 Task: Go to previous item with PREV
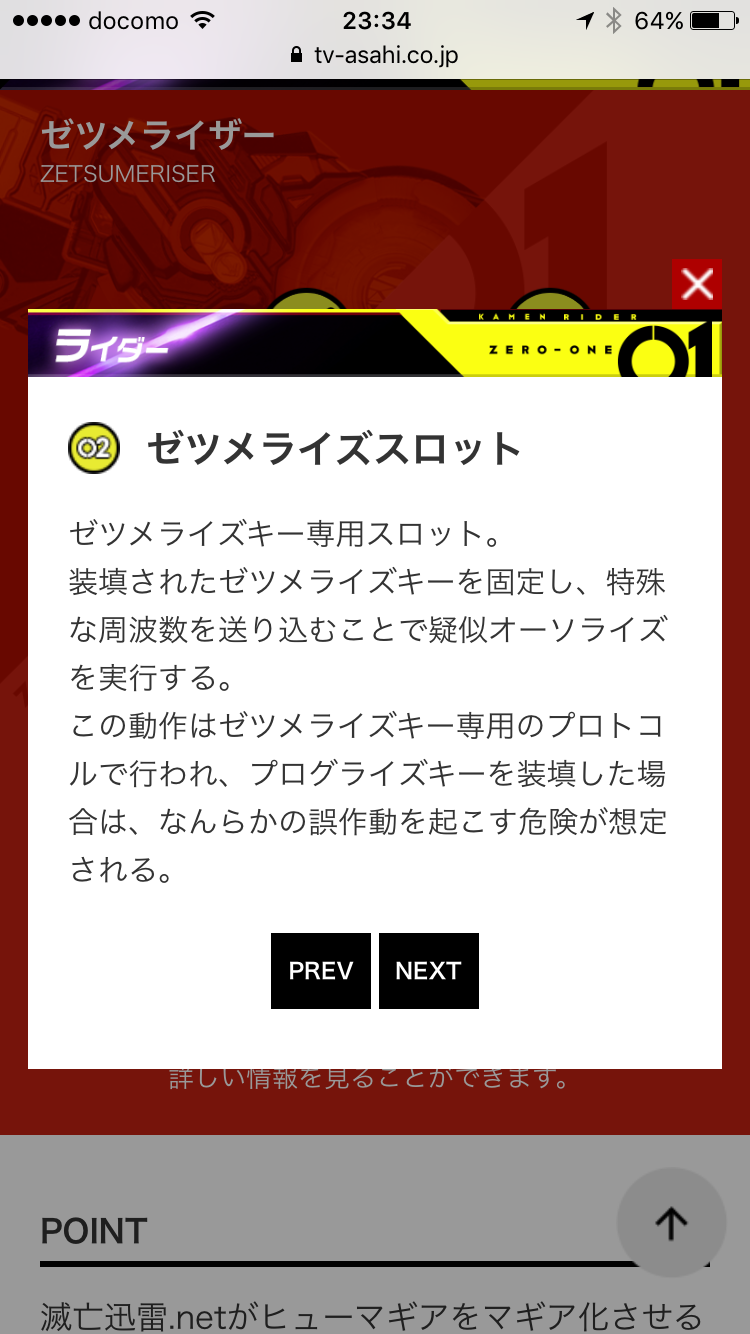click(321, 970)
